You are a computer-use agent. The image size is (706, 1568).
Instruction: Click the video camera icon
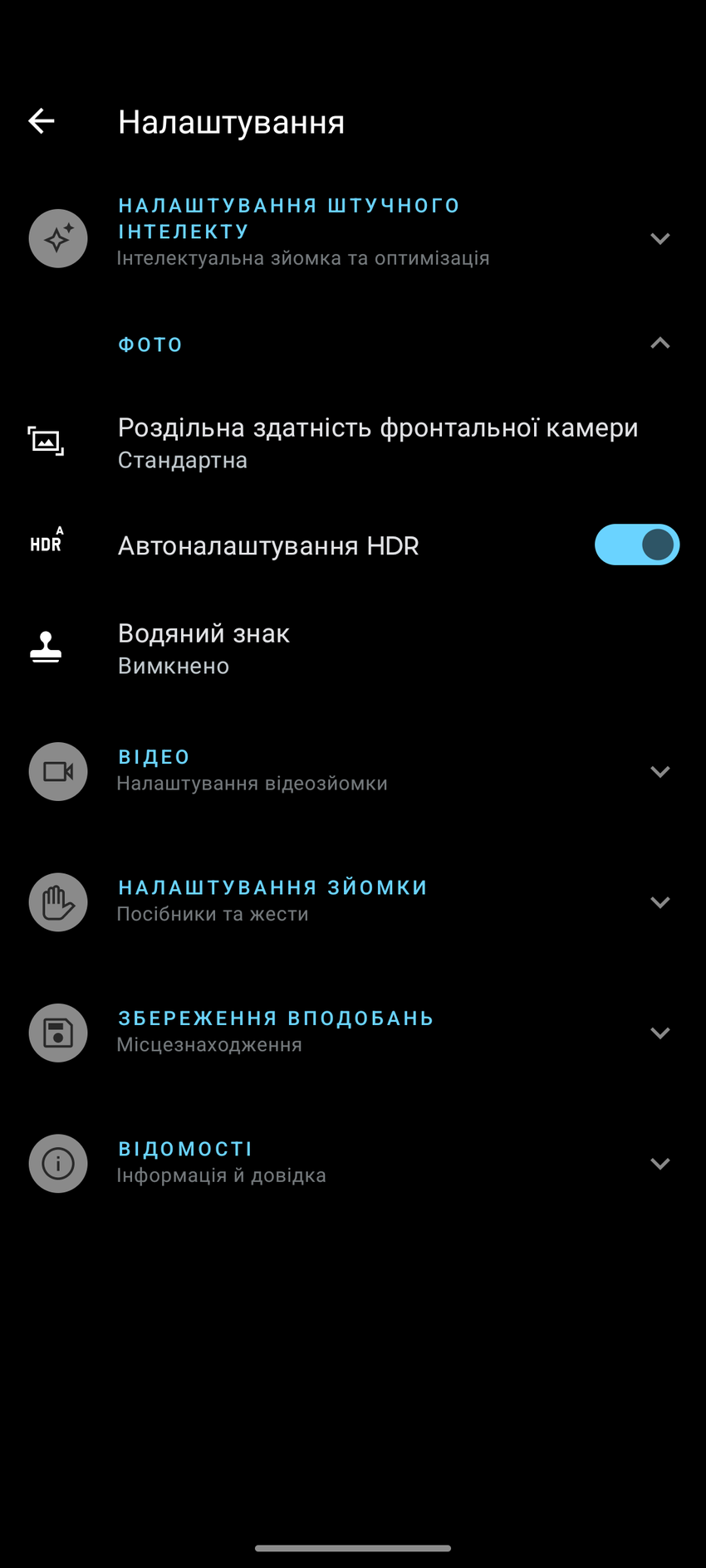tap(58, 771)
